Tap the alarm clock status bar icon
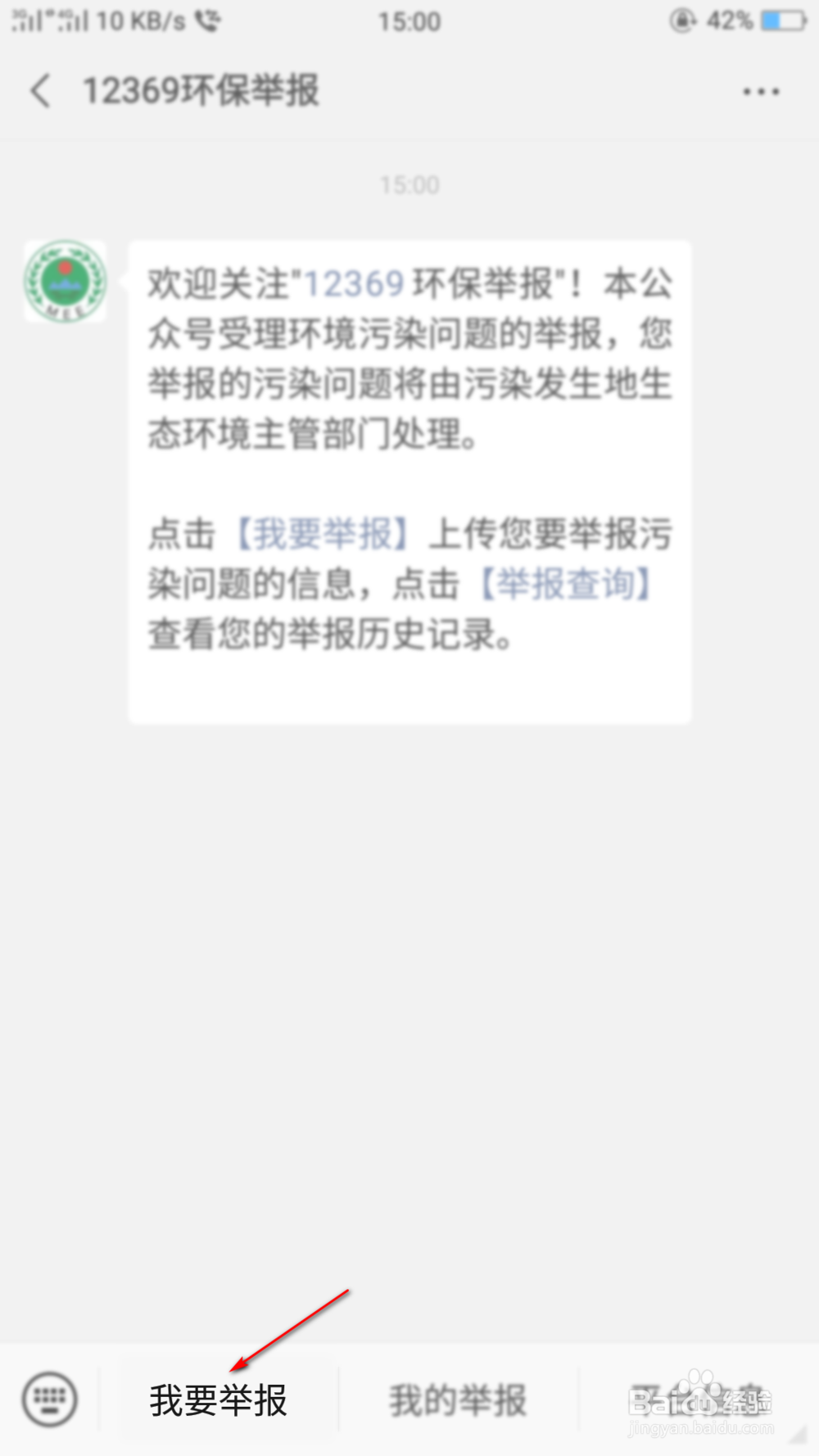This screenshot has height=1456, width=819. tap(681, 21)
